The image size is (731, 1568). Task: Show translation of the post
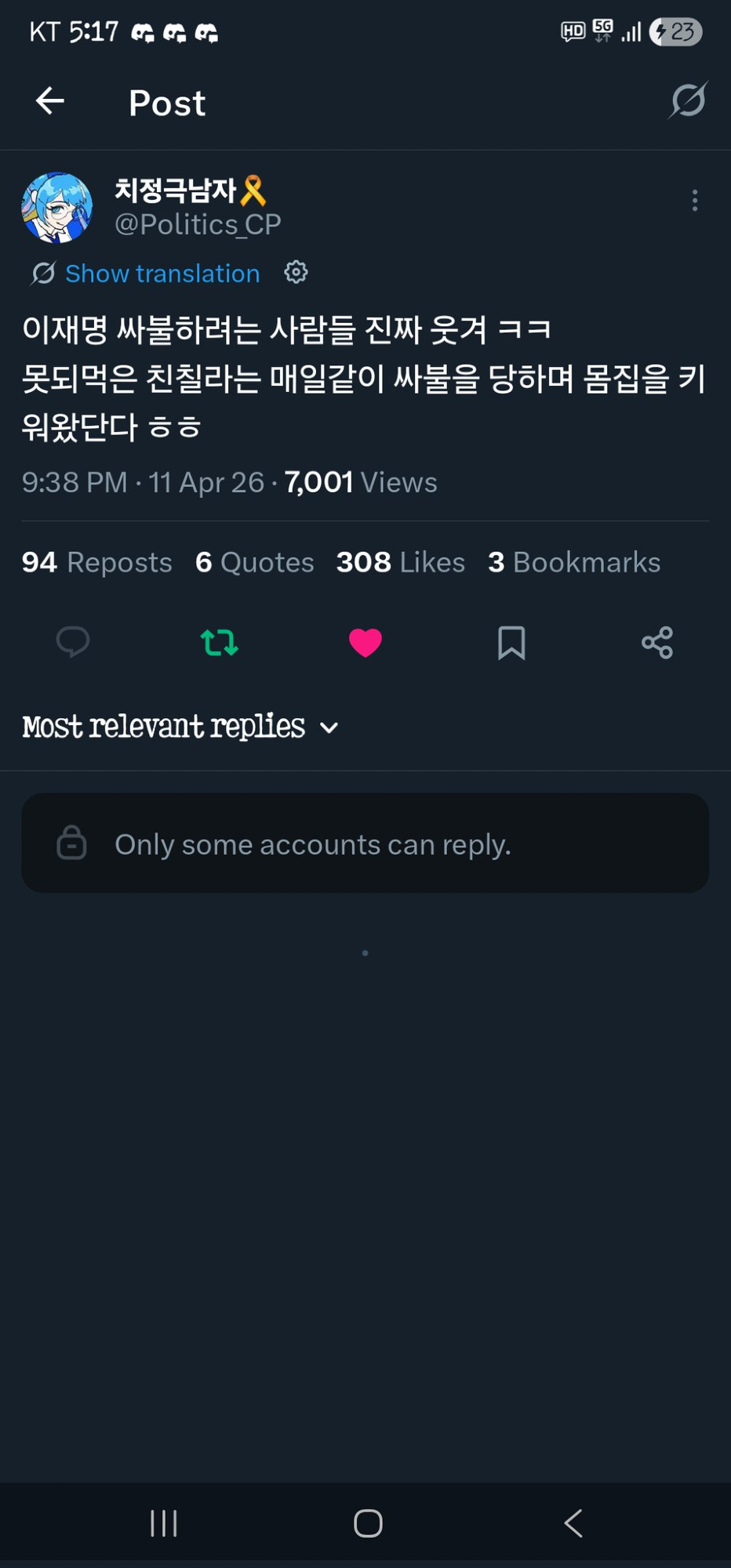tap(162, 274)
